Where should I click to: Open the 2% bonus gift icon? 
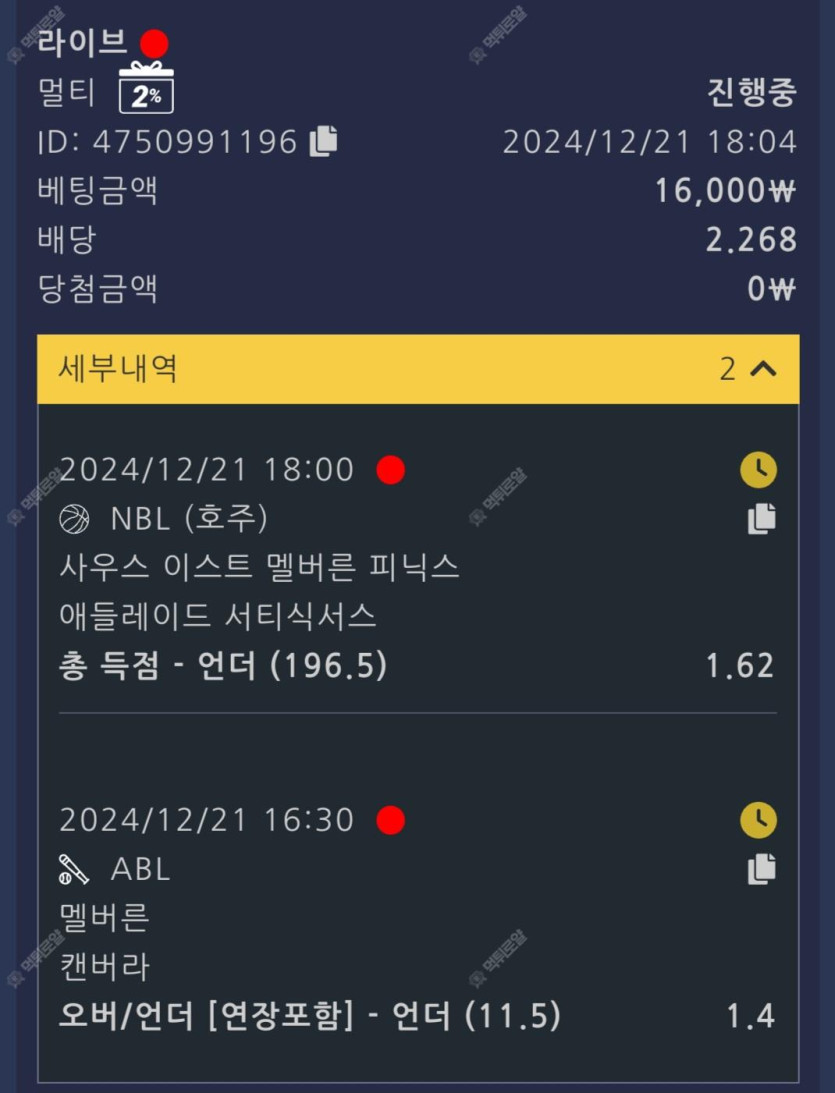click(x=146, y=89)
